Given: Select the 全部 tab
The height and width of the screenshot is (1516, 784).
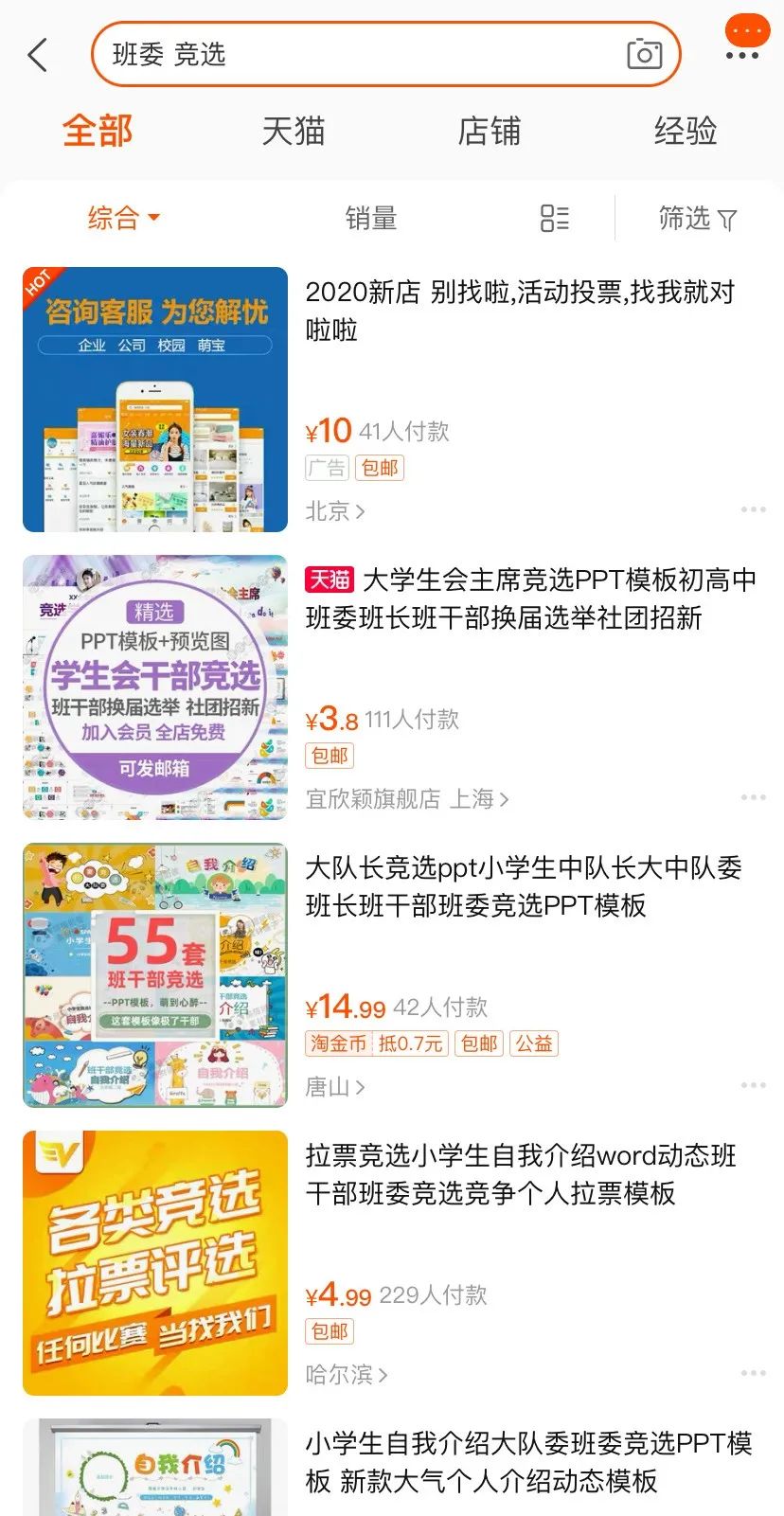Looking at the screenshot, I should [x=98, y=131].
